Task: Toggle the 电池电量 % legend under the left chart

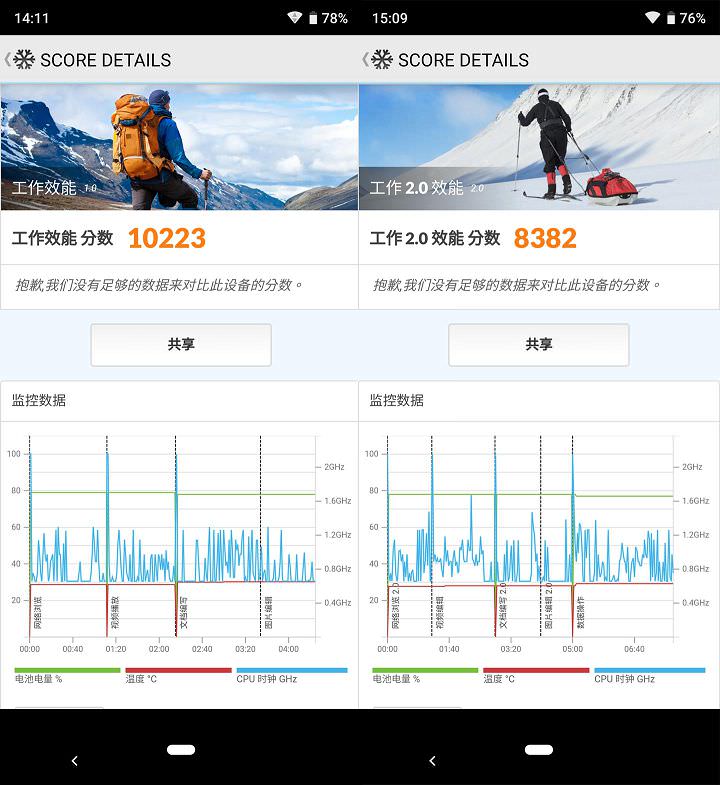Action: (36, 676)
